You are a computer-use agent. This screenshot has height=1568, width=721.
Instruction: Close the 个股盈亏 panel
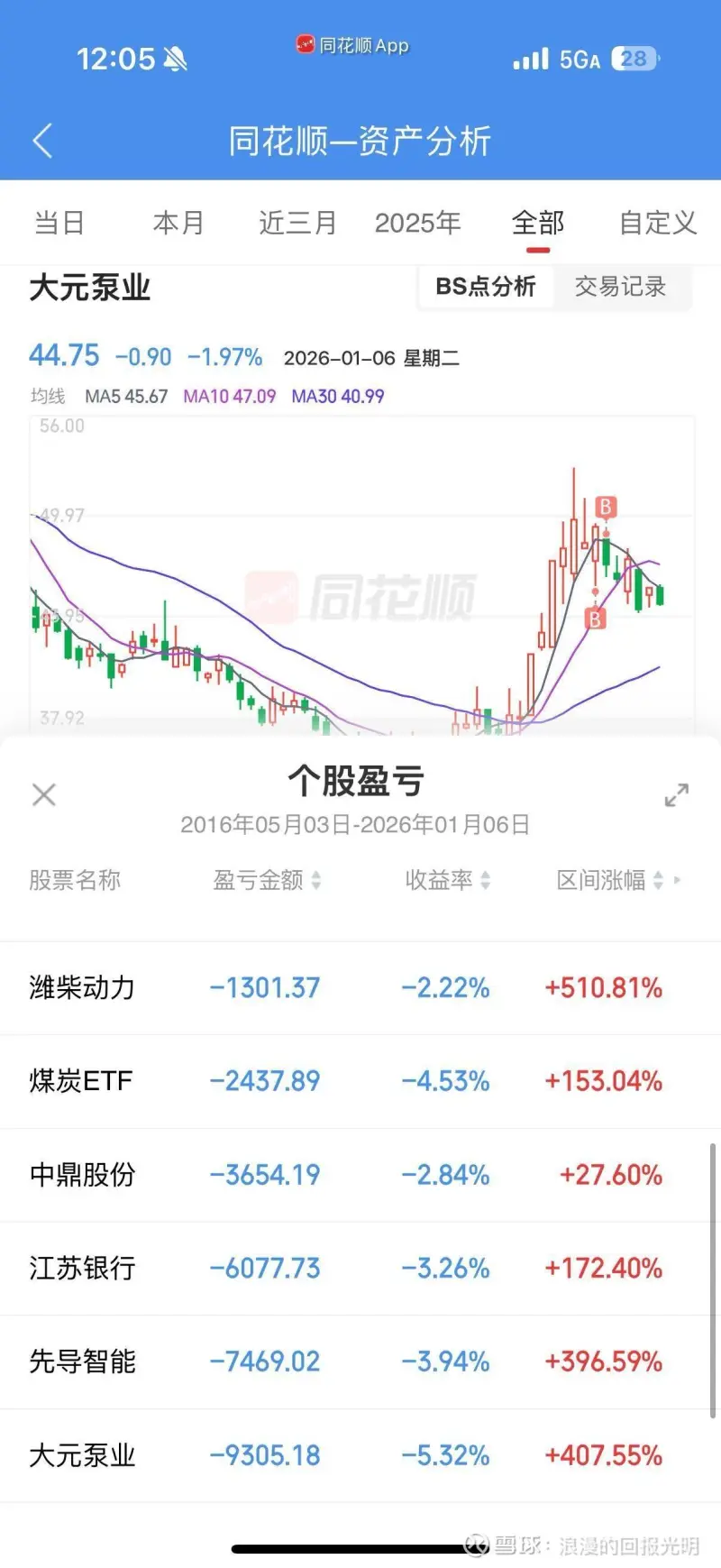pyautogui.click(x=44, y=794)
